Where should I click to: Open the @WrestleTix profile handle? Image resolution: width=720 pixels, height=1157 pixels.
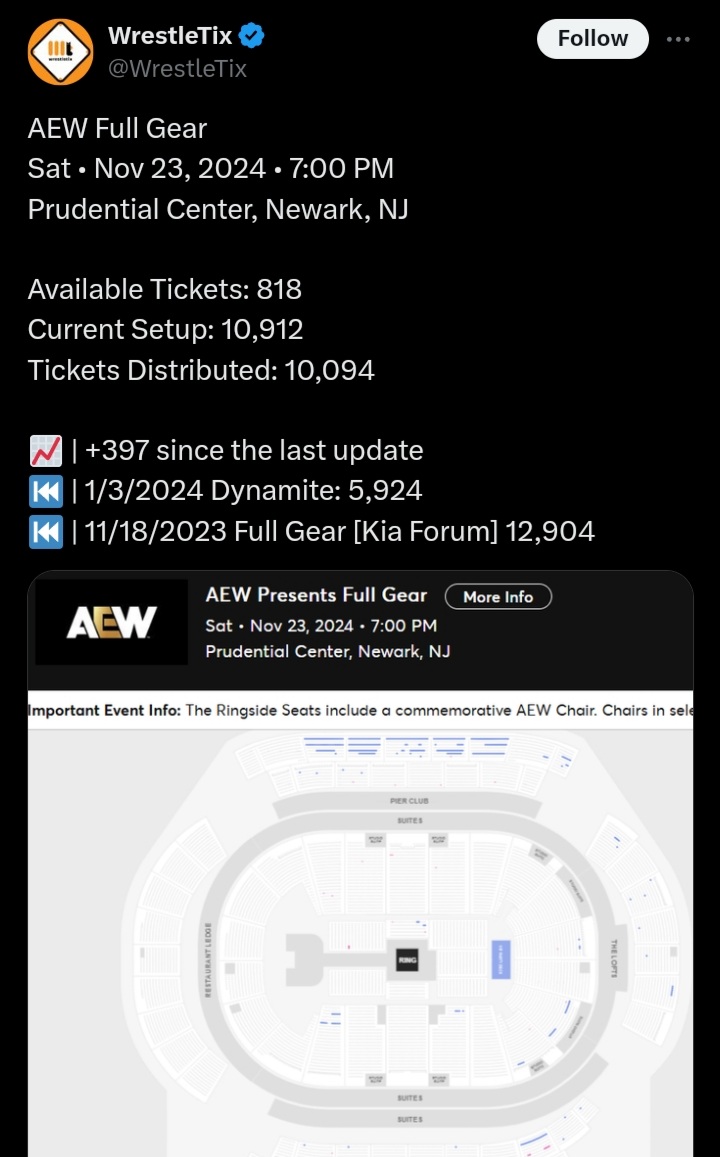(177, 68)
